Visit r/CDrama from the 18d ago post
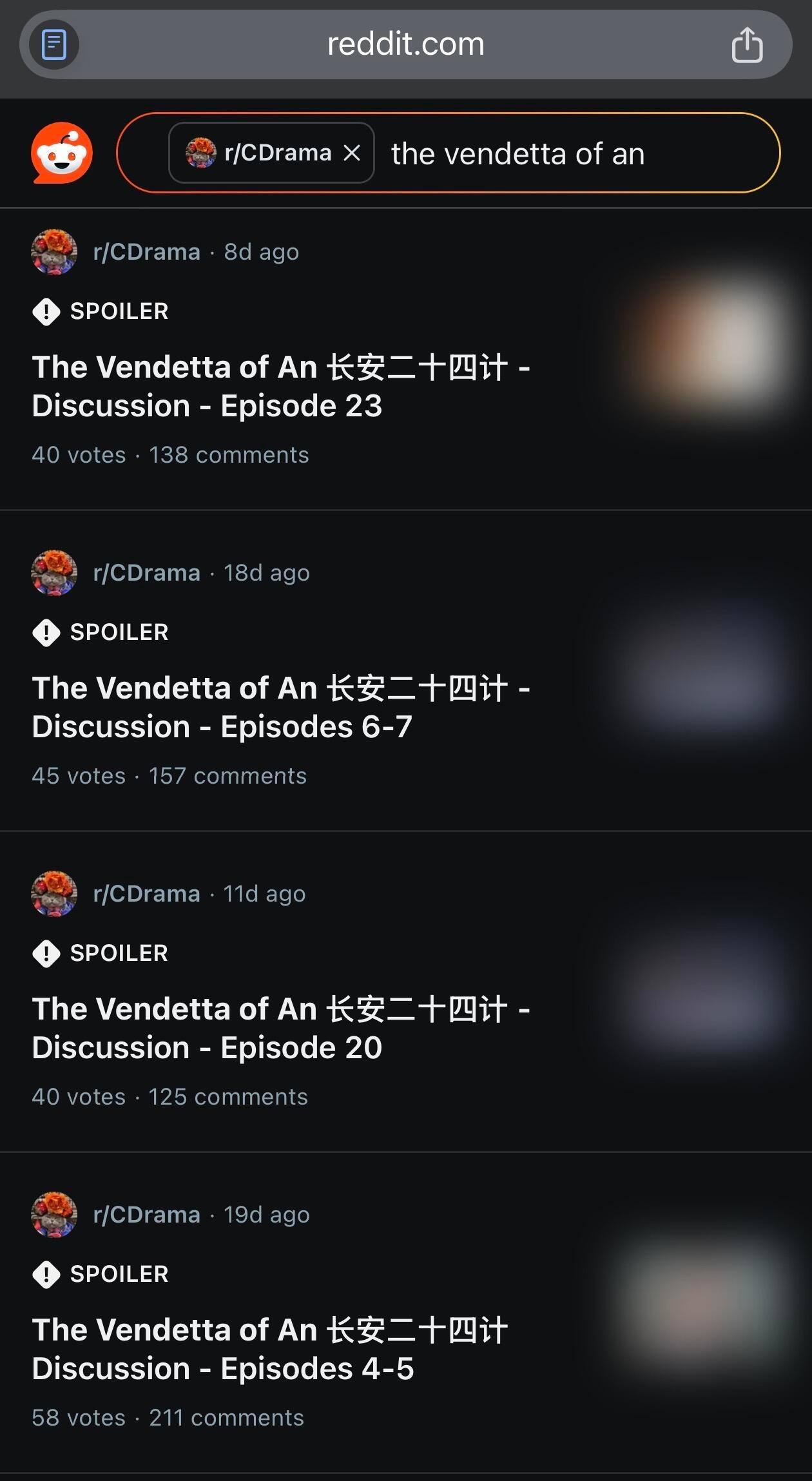The image size is (812, 1481). 146,573
